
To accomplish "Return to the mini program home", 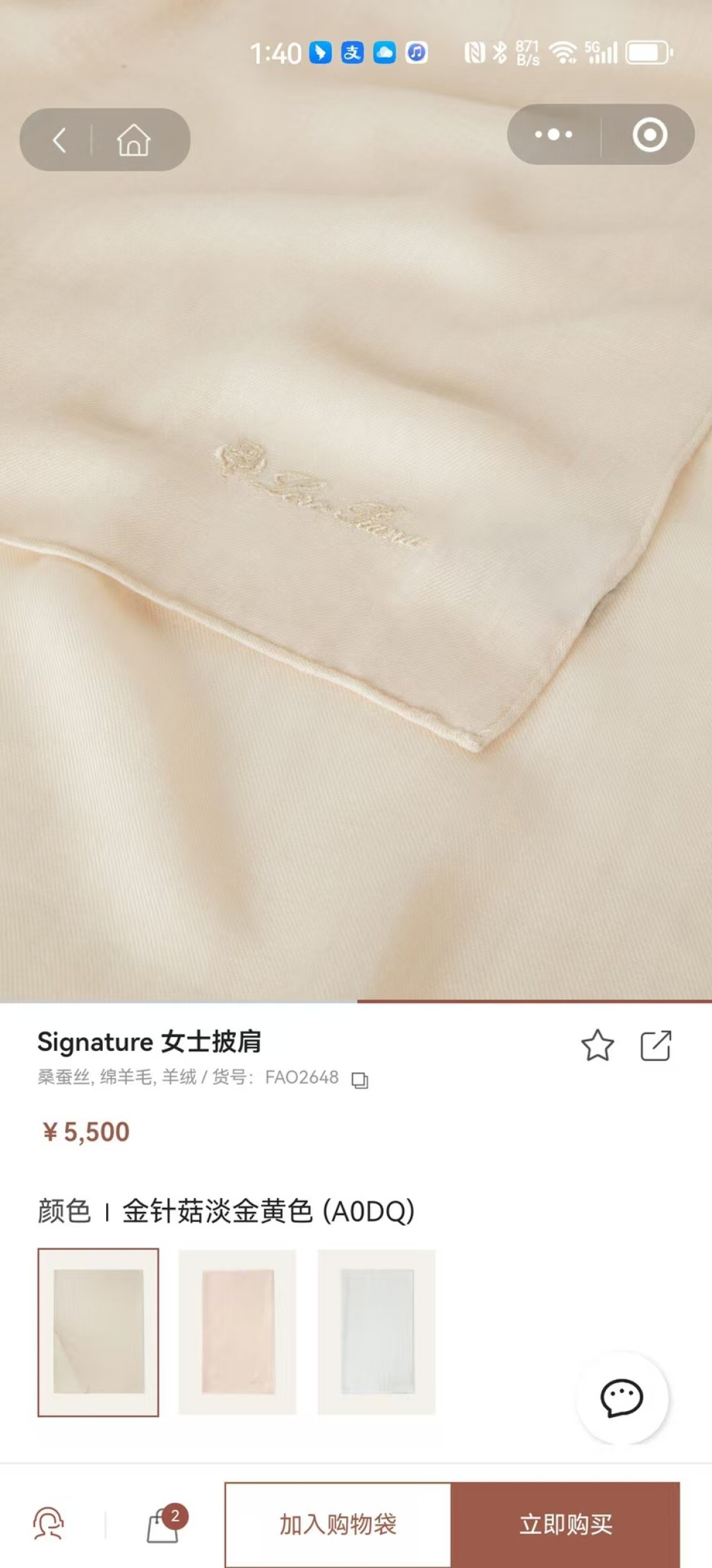I will (134, 140).
